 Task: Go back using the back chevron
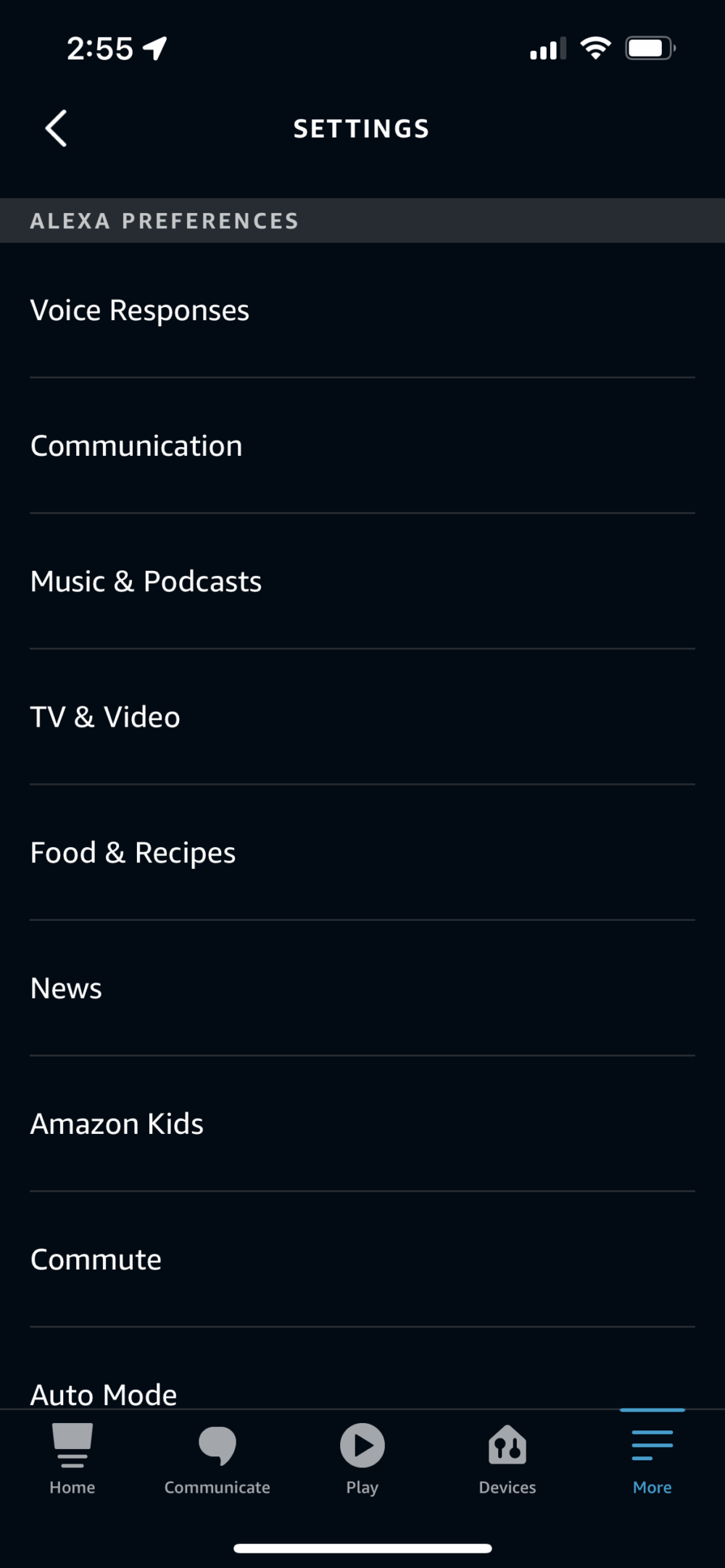58,127
